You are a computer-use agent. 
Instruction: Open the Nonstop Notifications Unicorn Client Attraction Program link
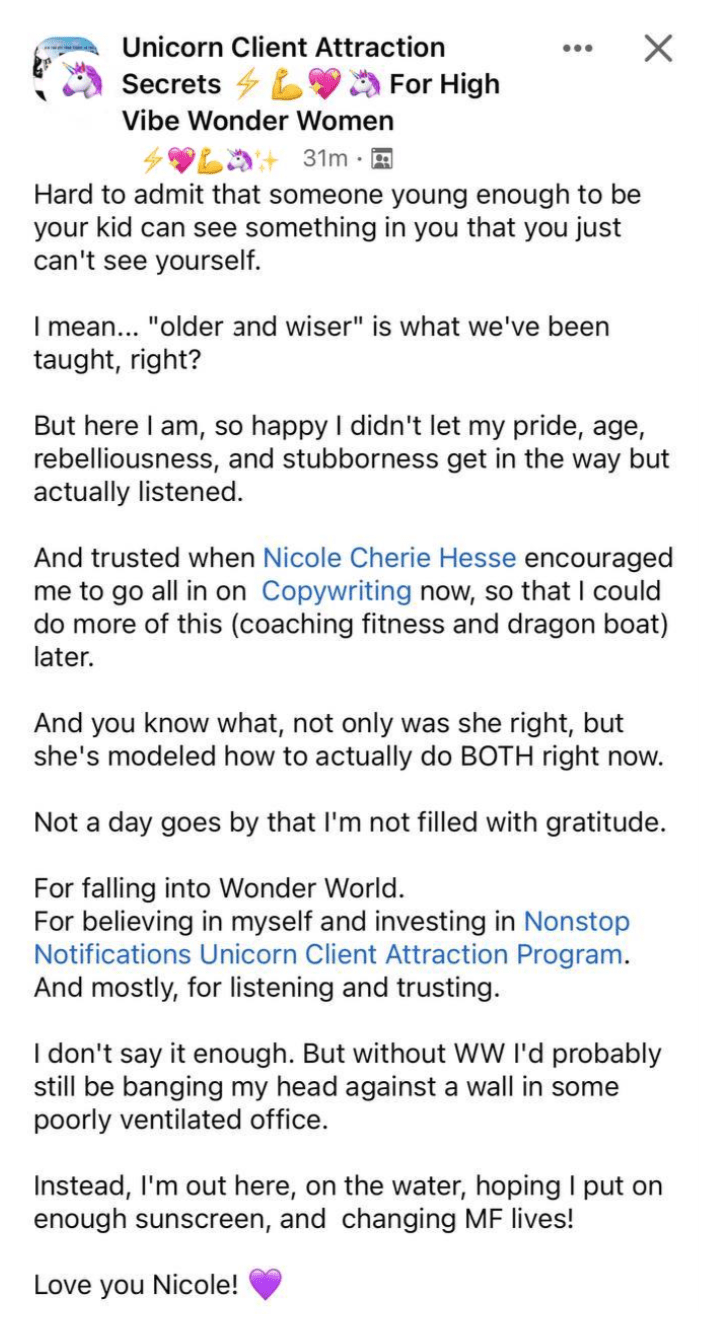331,937
